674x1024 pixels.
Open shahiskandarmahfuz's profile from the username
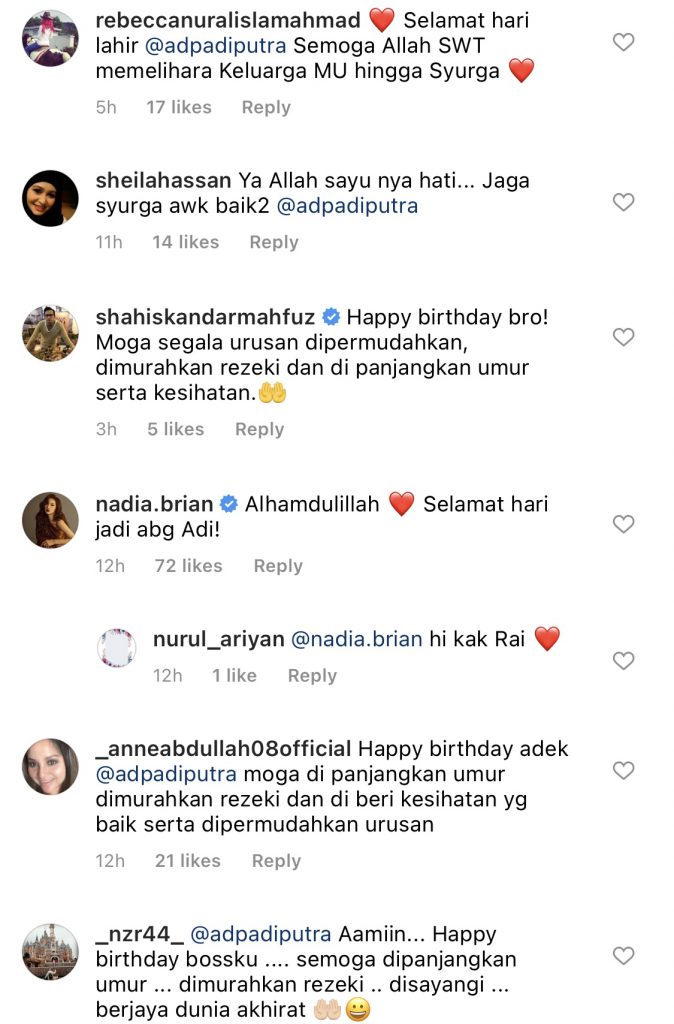205,317
